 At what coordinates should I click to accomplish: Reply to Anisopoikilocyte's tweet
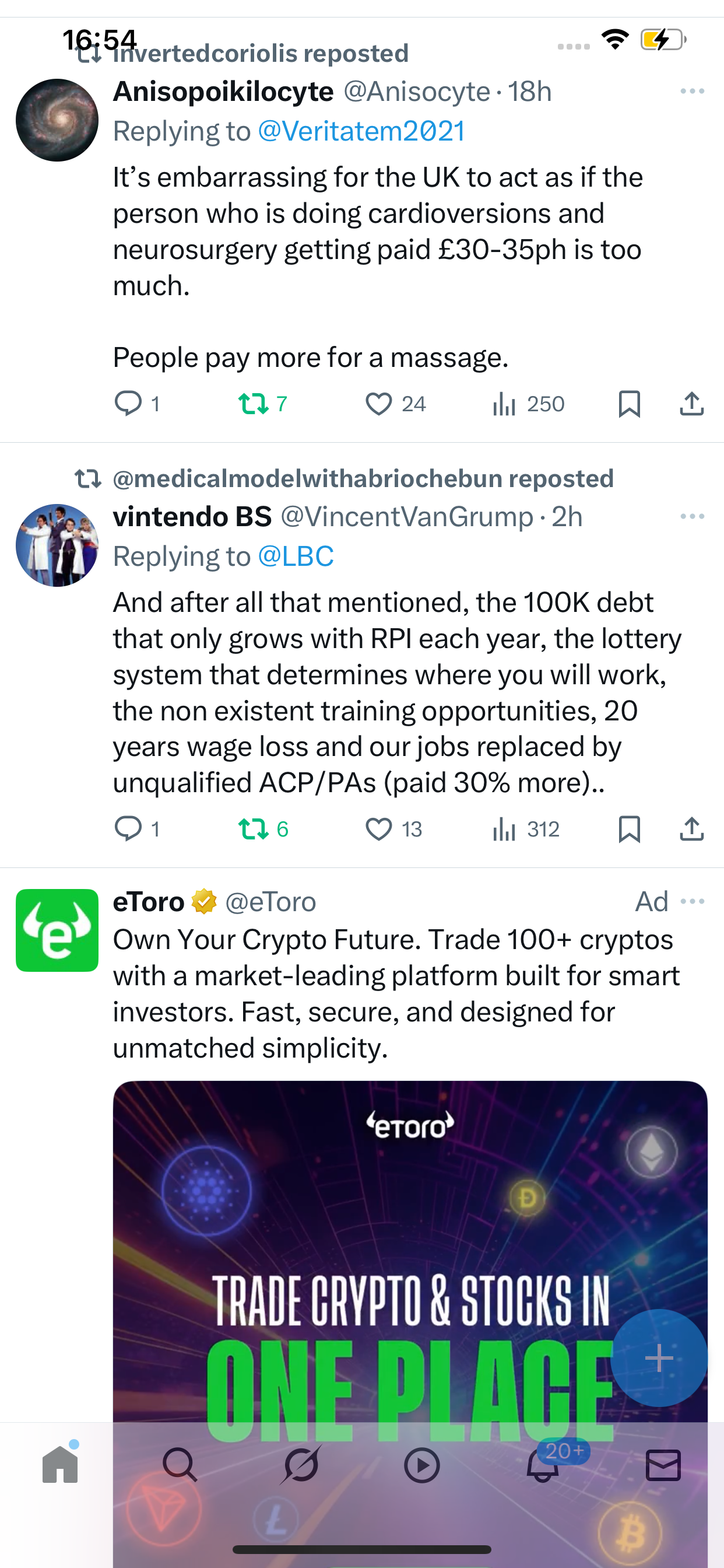pyautogui.click(x=128, y=404)
